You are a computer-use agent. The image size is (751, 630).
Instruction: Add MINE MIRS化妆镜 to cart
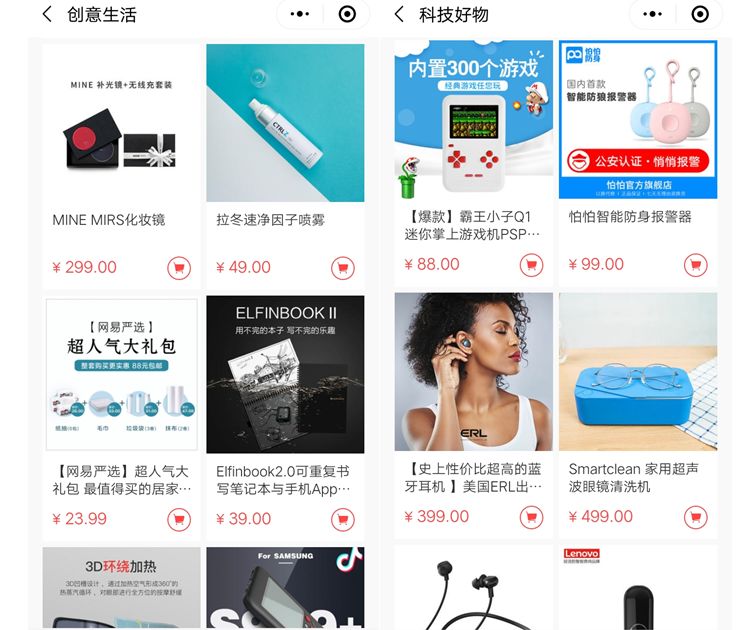coord(179,268)
